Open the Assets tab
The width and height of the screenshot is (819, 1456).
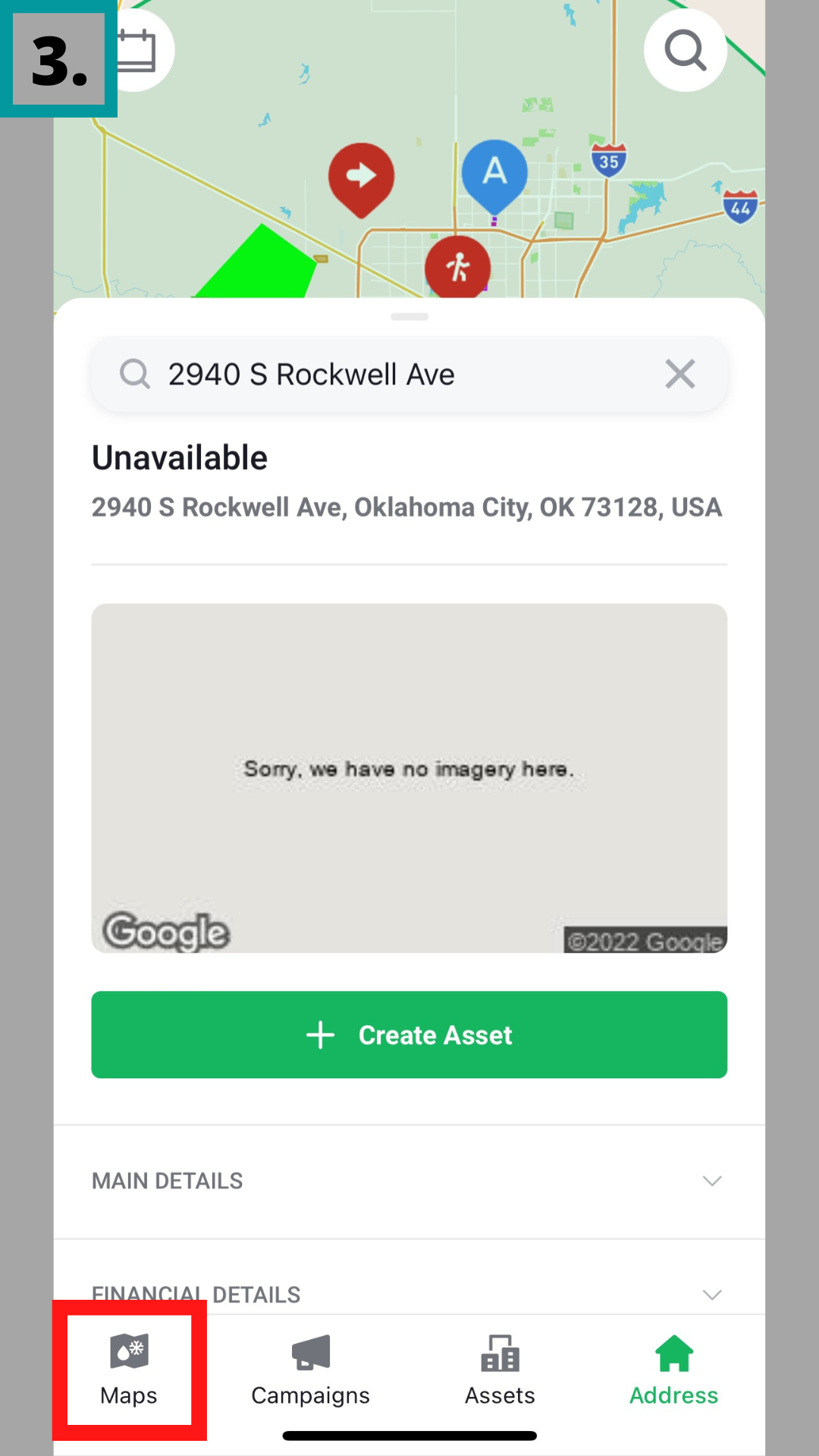click(500, 1370)
